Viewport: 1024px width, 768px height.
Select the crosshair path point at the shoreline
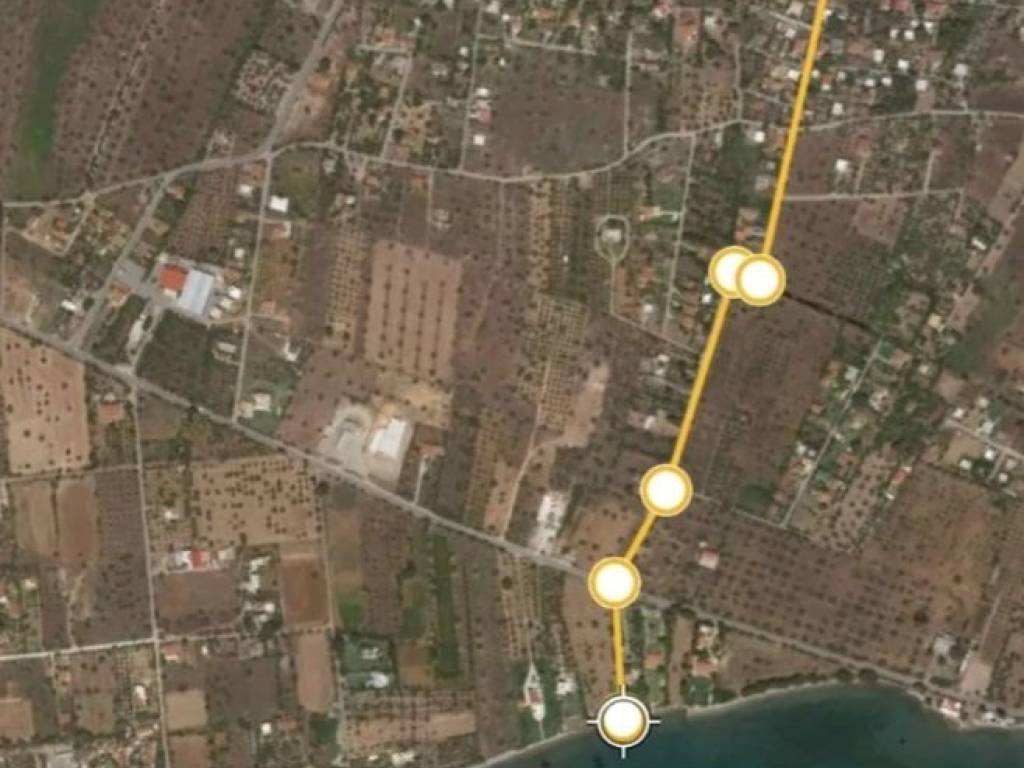[x=623, y=720]
